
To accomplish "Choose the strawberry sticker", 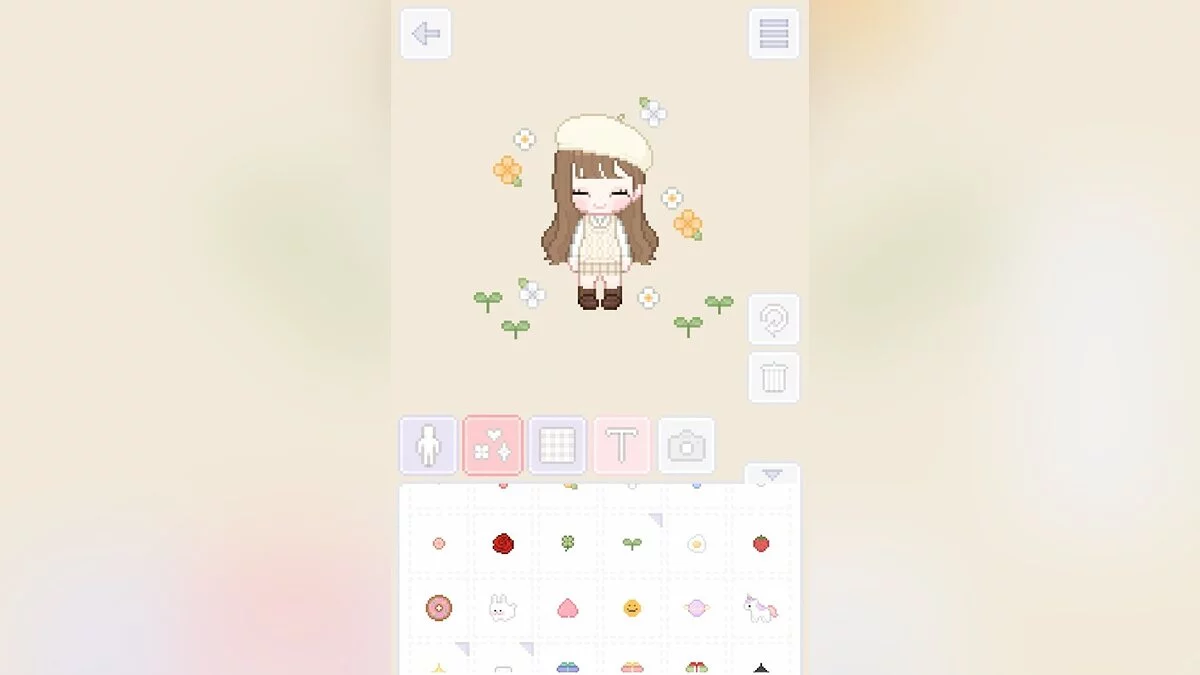I will point(761,543).
